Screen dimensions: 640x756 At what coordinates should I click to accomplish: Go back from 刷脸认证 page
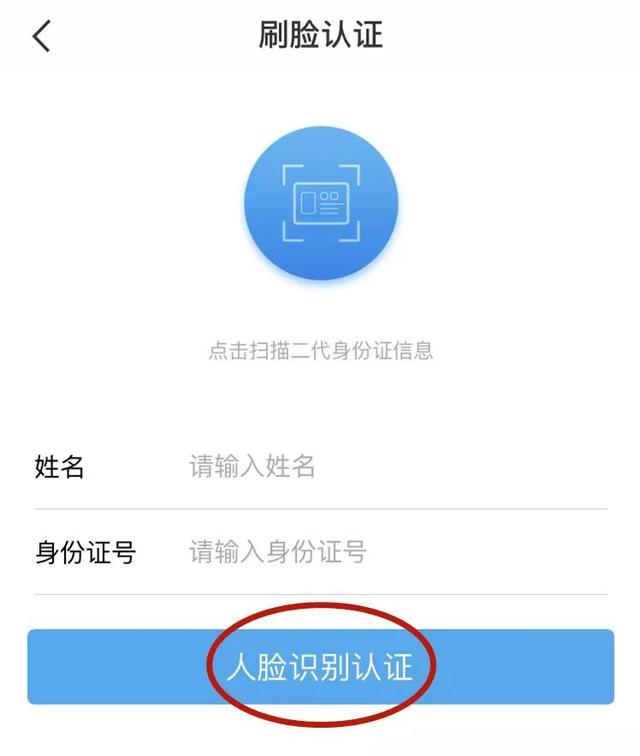(41, 36)
